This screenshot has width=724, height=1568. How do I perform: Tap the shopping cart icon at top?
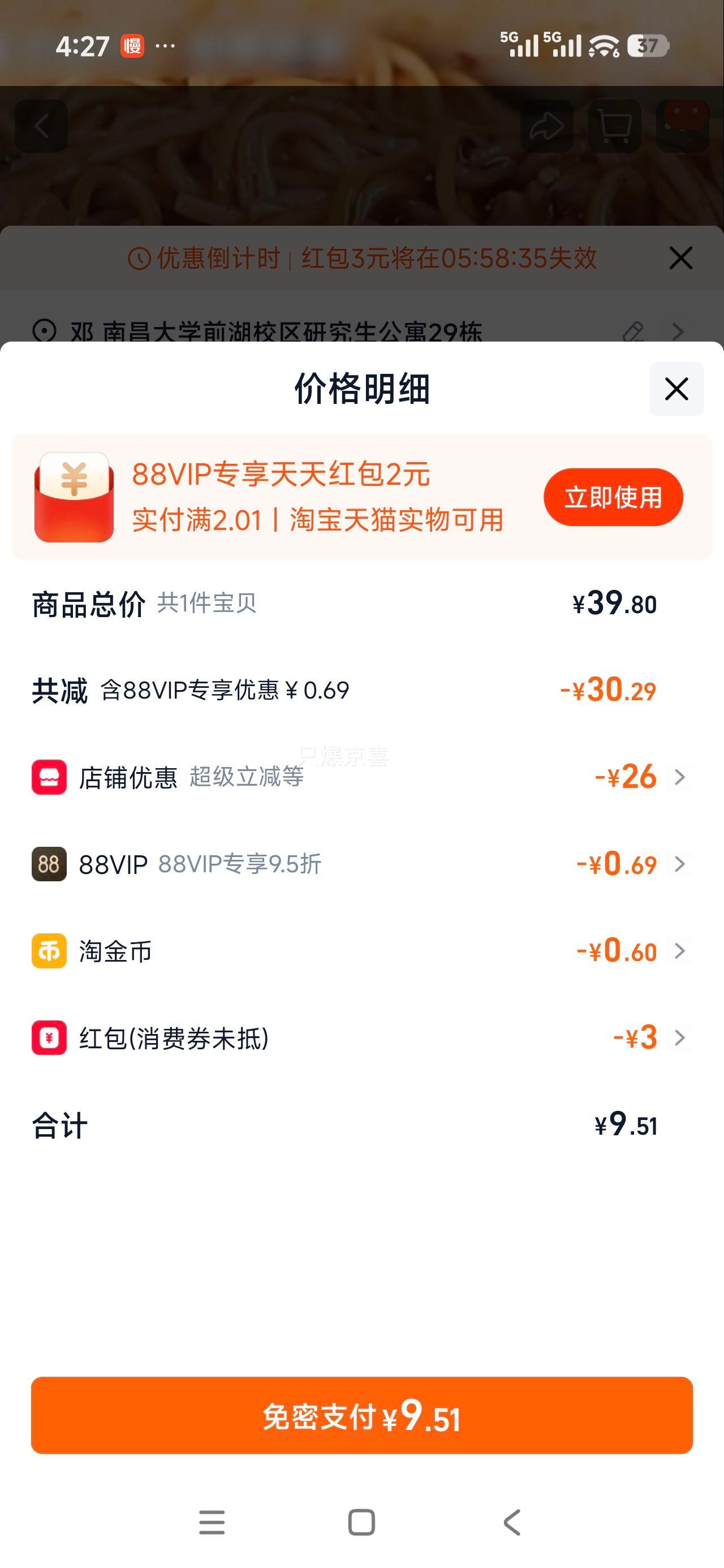(x=615, y=126)
